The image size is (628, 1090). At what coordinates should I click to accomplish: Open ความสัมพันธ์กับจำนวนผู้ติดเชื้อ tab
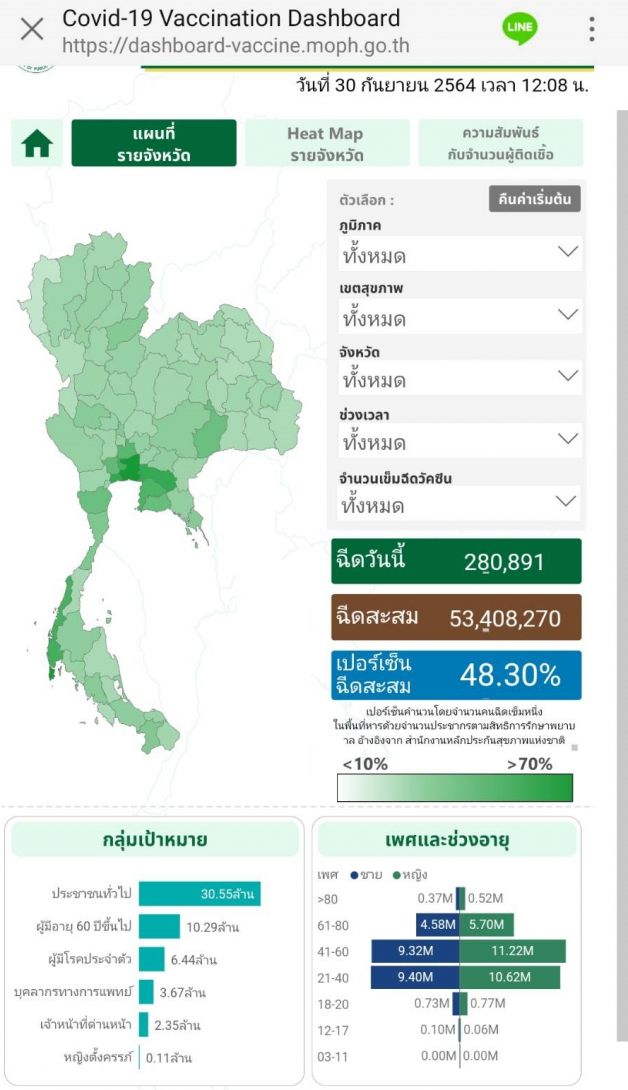tap(500, 143)
